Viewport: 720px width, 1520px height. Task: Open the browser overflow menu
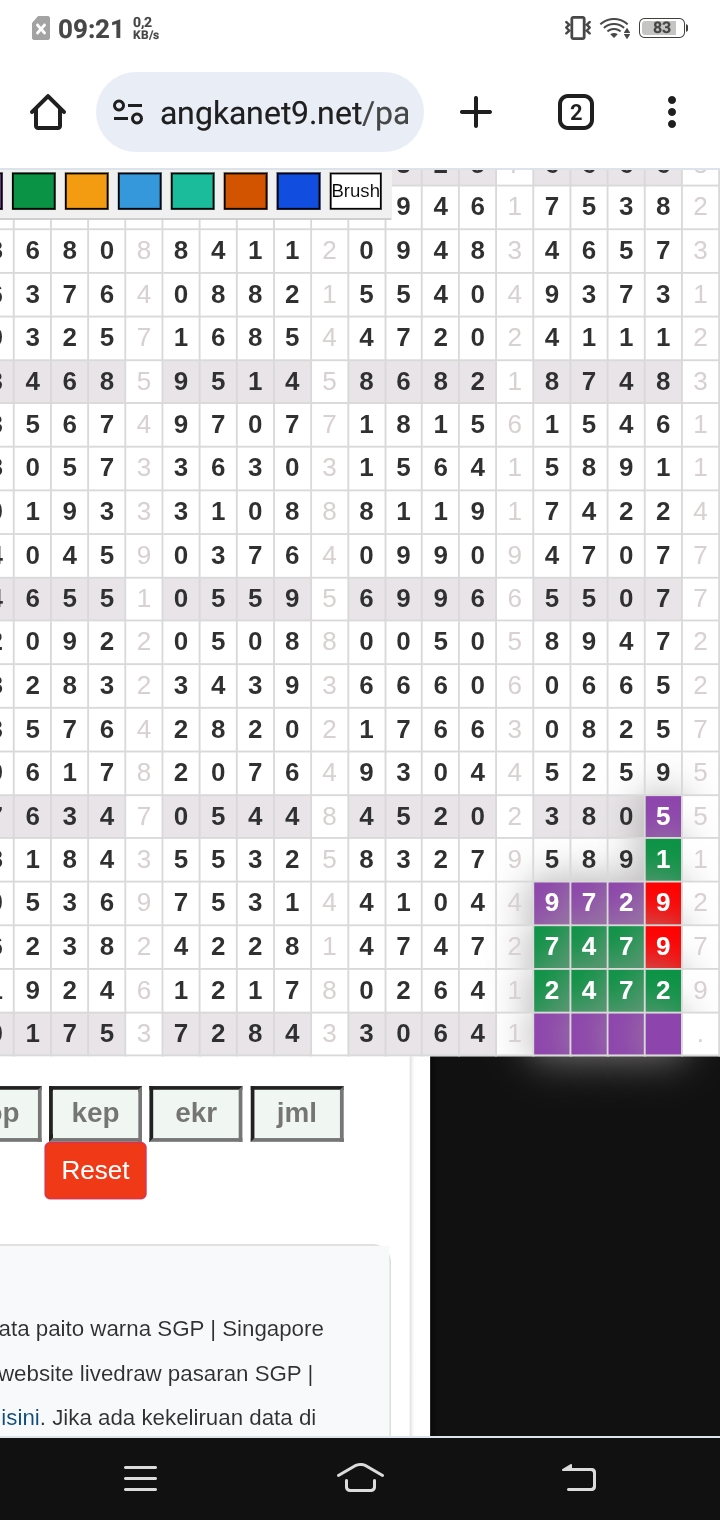671,112
